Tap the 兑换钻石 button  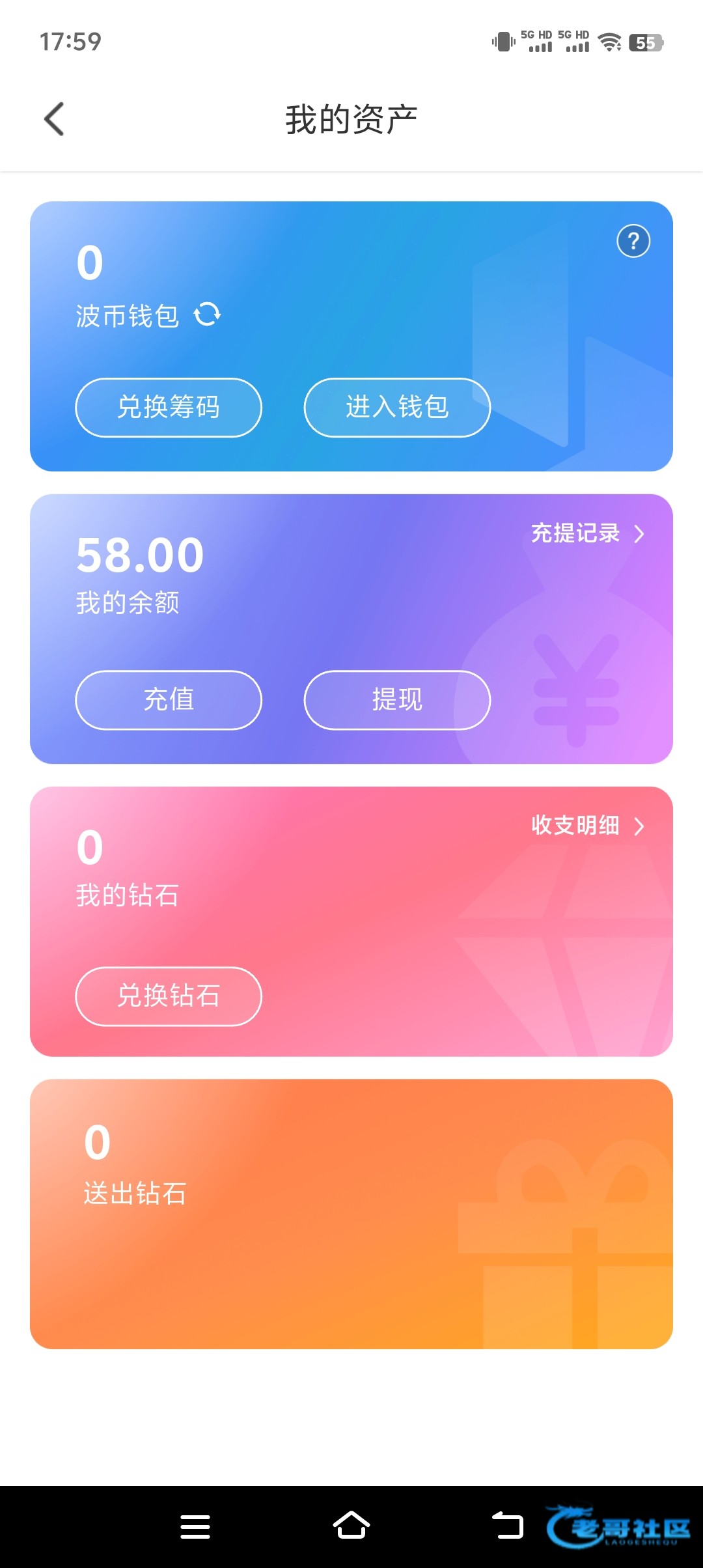169,996
